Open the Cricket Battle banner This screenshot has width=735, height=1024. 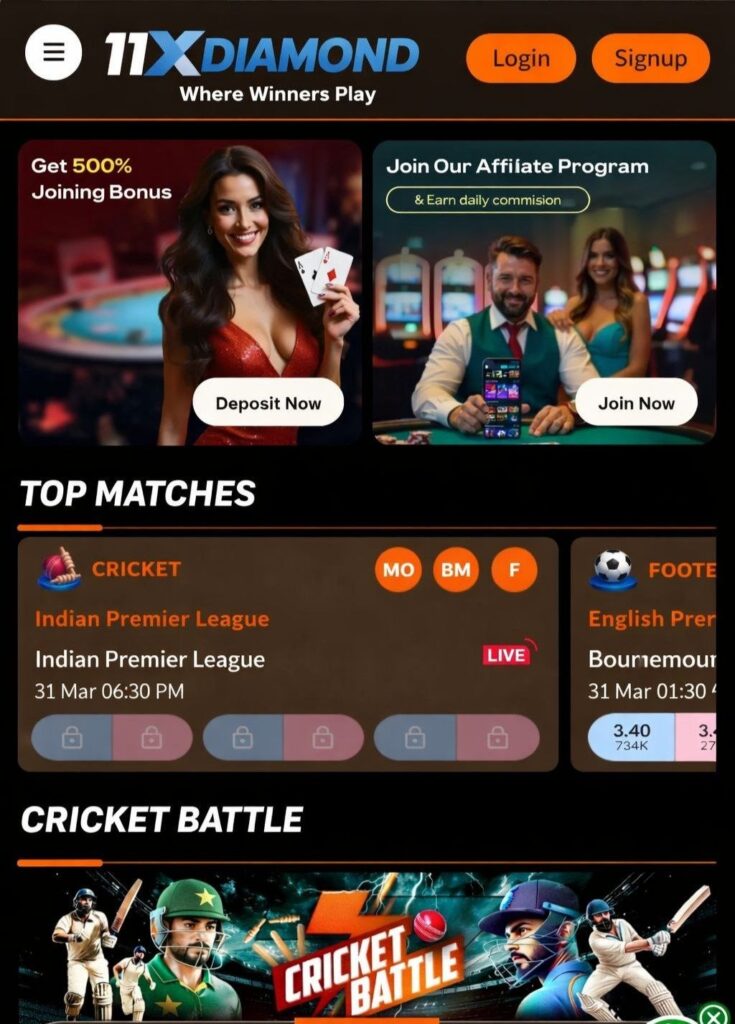tap(366, 945)
